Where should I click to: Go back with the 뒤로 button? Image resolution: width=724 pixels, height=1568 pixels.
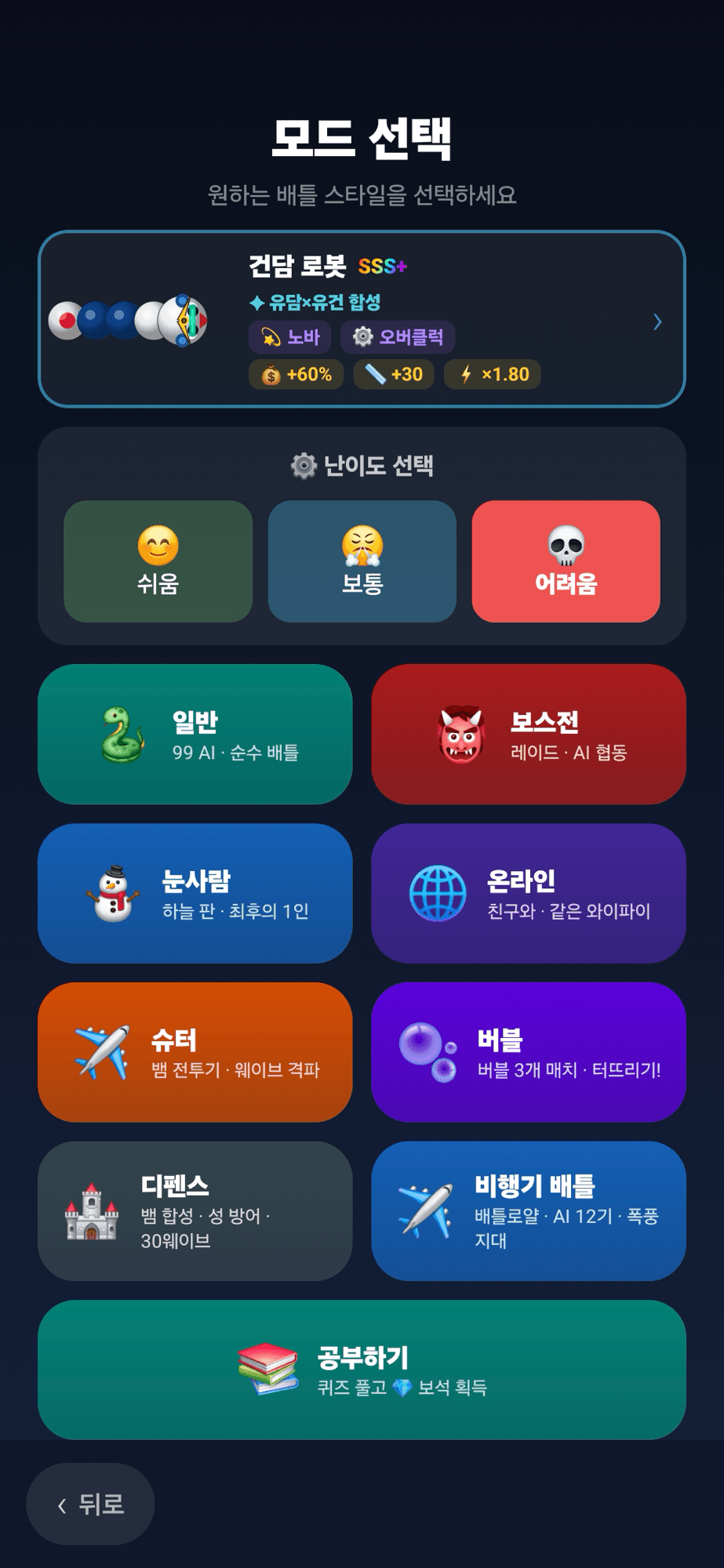tap(90, 1504)
